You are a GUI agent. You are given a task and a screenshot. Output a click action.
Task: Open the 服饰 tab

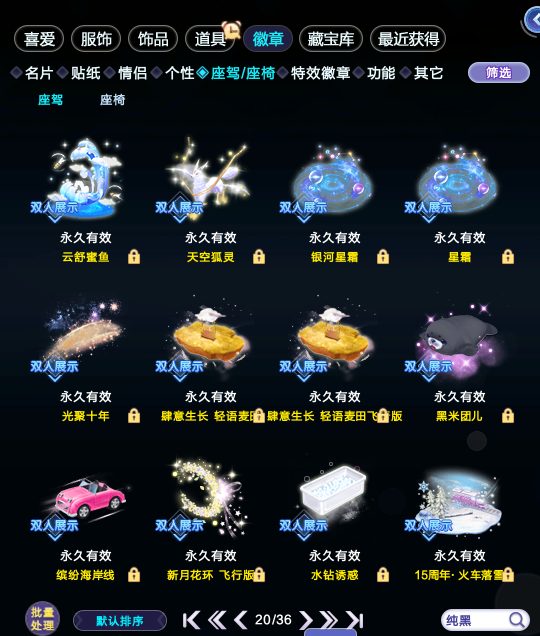[96, 39]
